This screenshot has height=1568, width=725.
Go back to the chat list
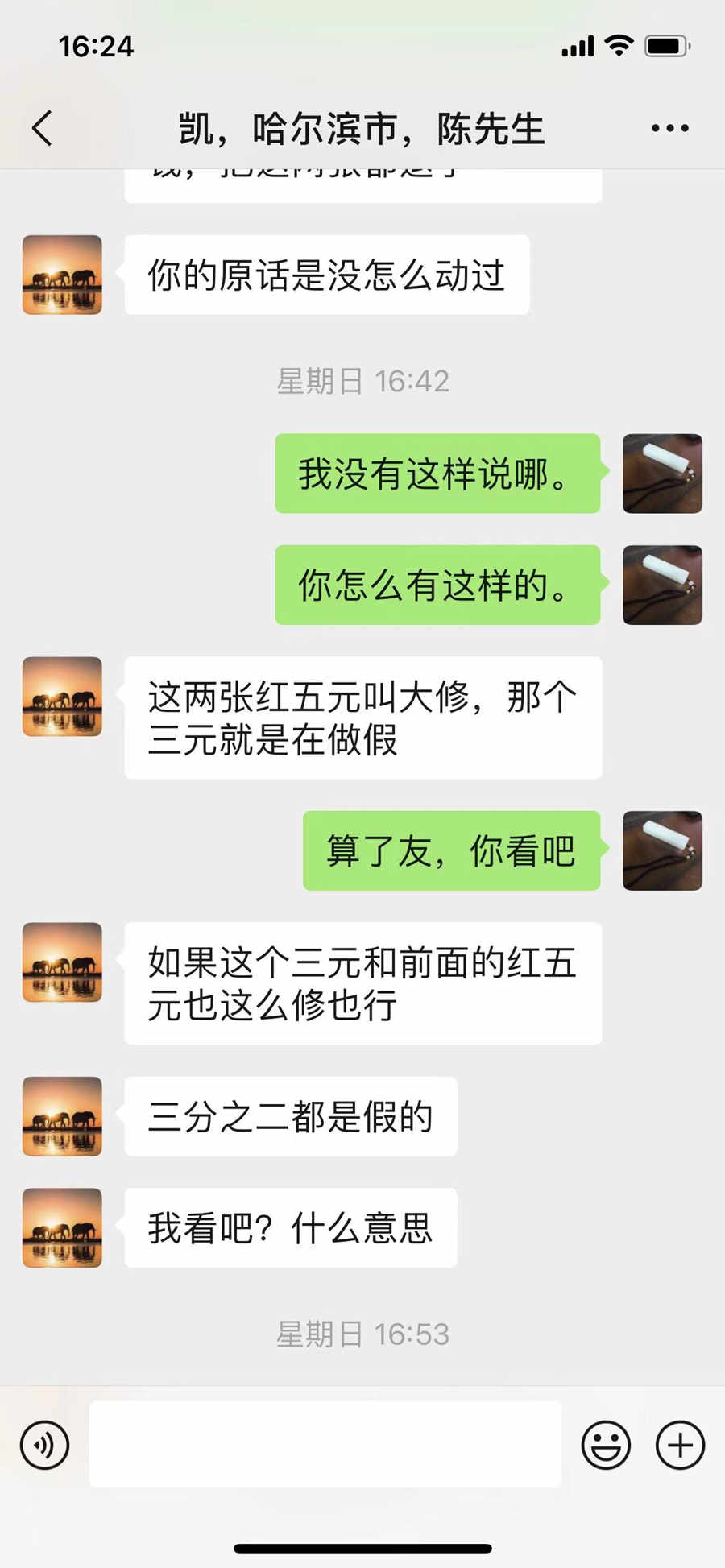click(x=42, y=128)
